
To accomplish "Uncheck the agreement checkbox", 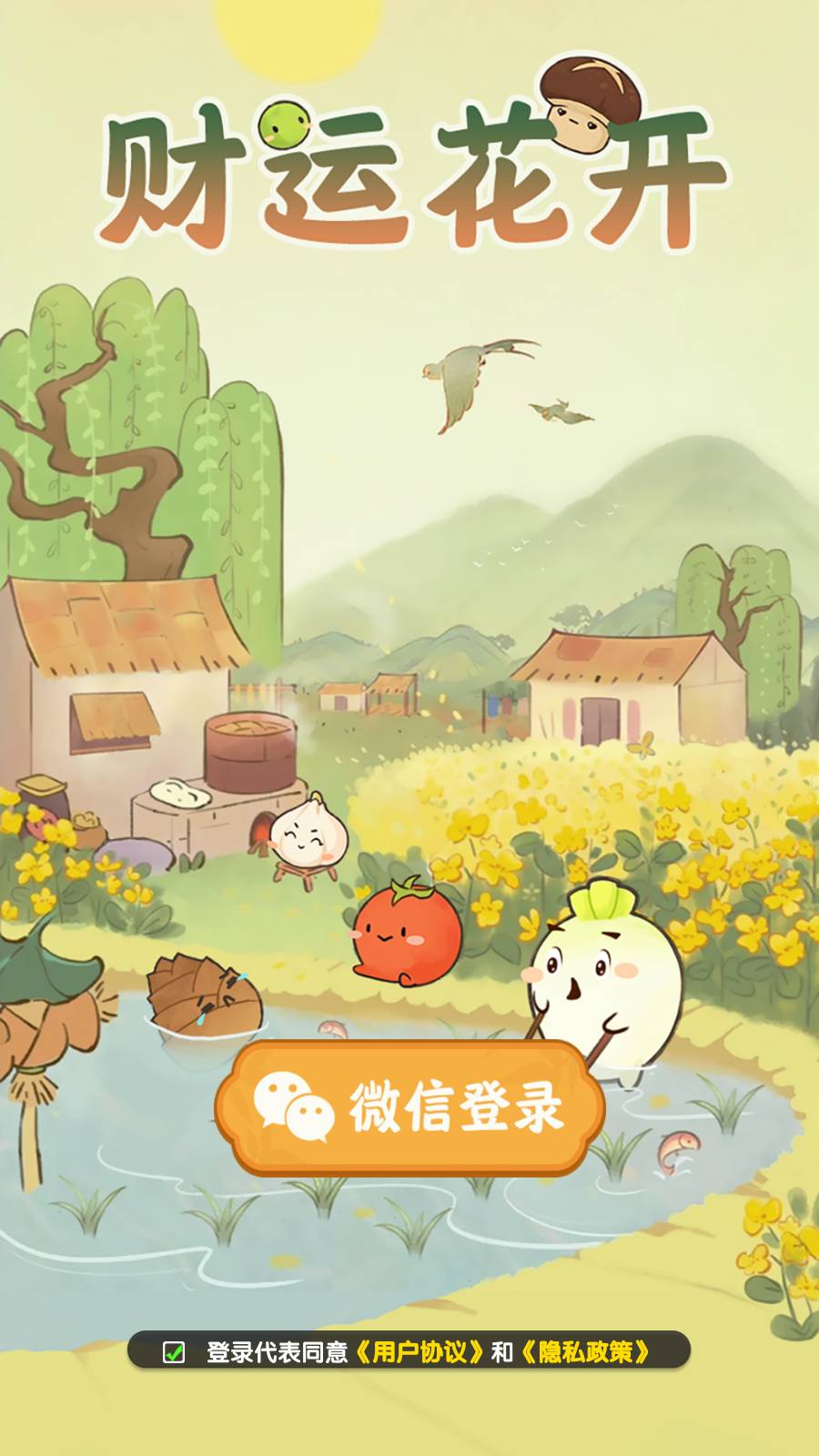I will [174, 1352].
